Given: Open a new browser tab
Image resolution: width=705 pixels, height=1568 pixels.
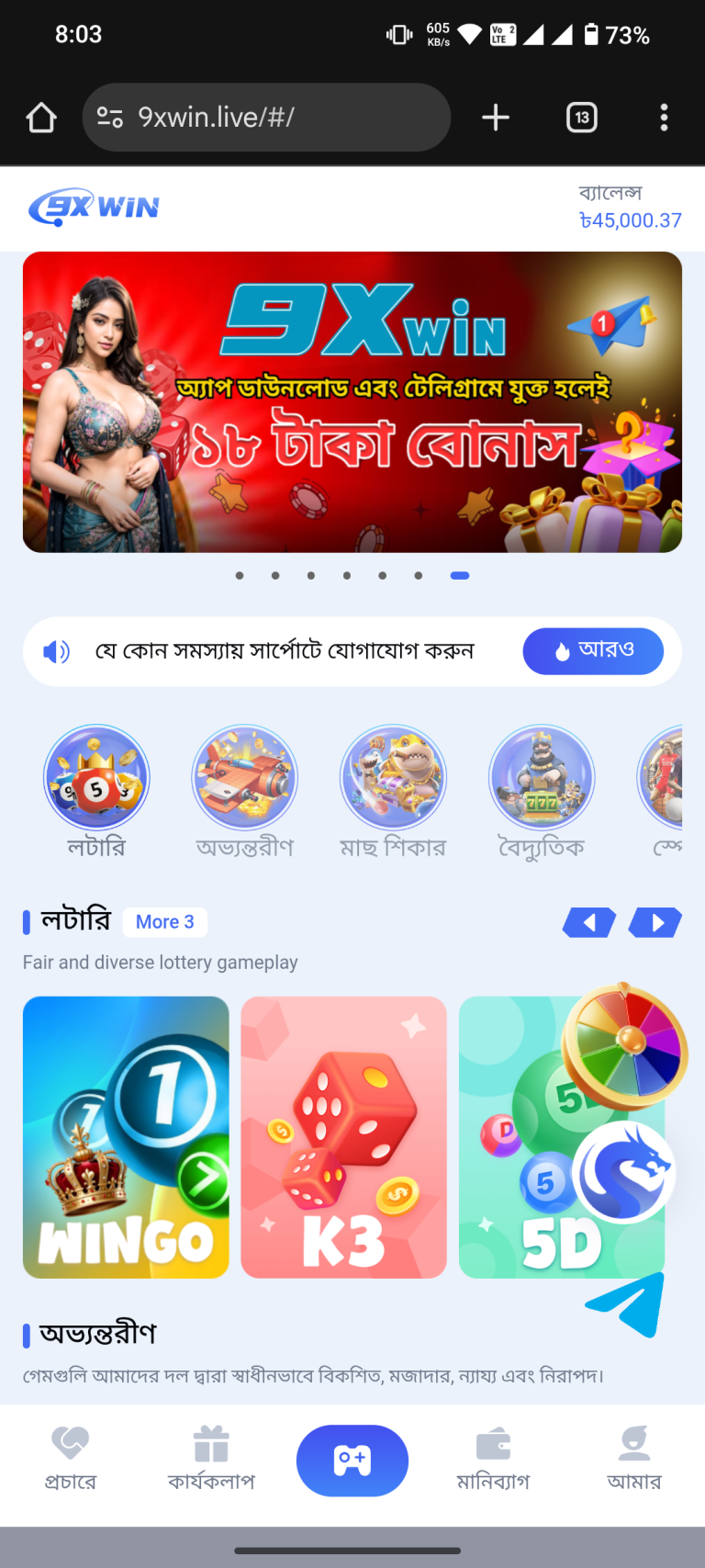Looking at the screenshot, I should (496, 118).
